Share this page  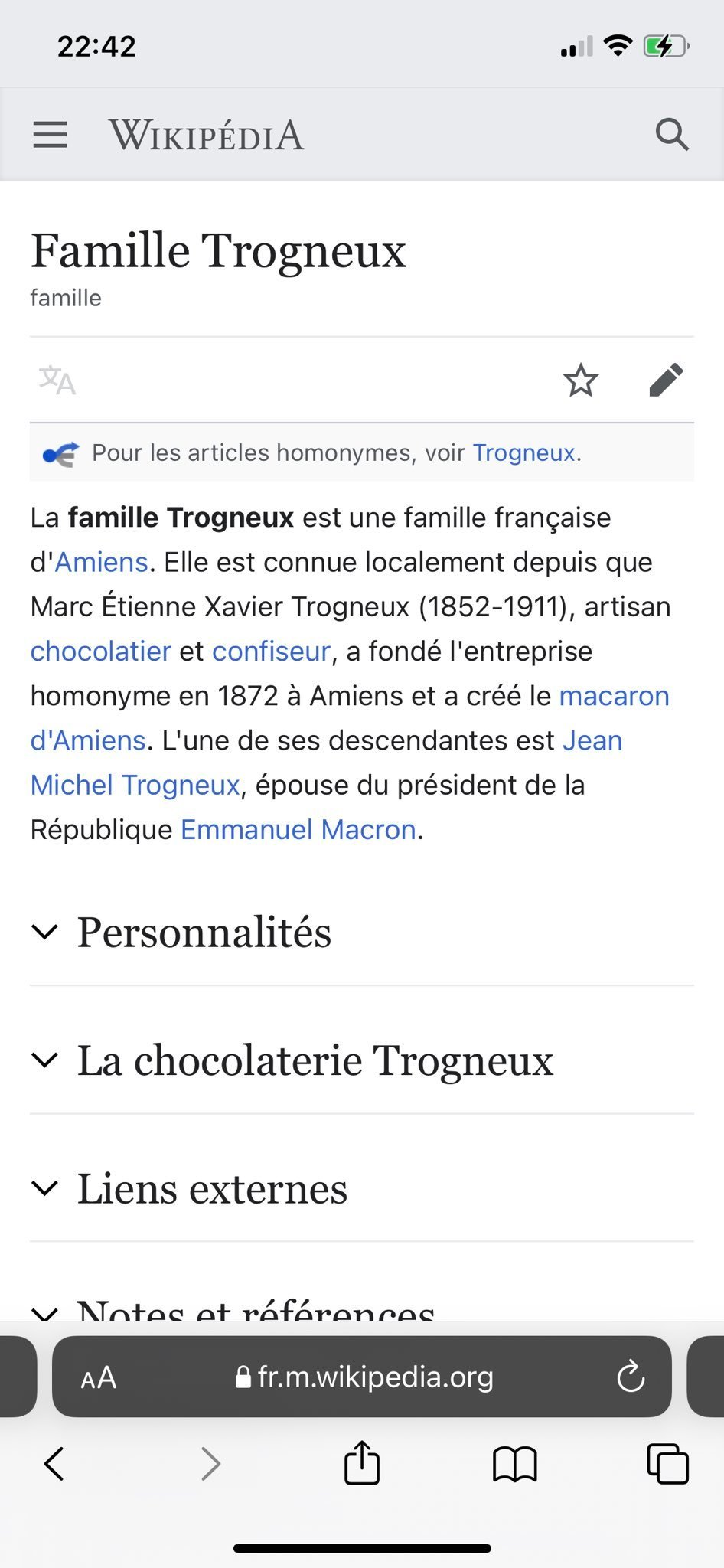pyautogui.click(x=361, y=1462)
